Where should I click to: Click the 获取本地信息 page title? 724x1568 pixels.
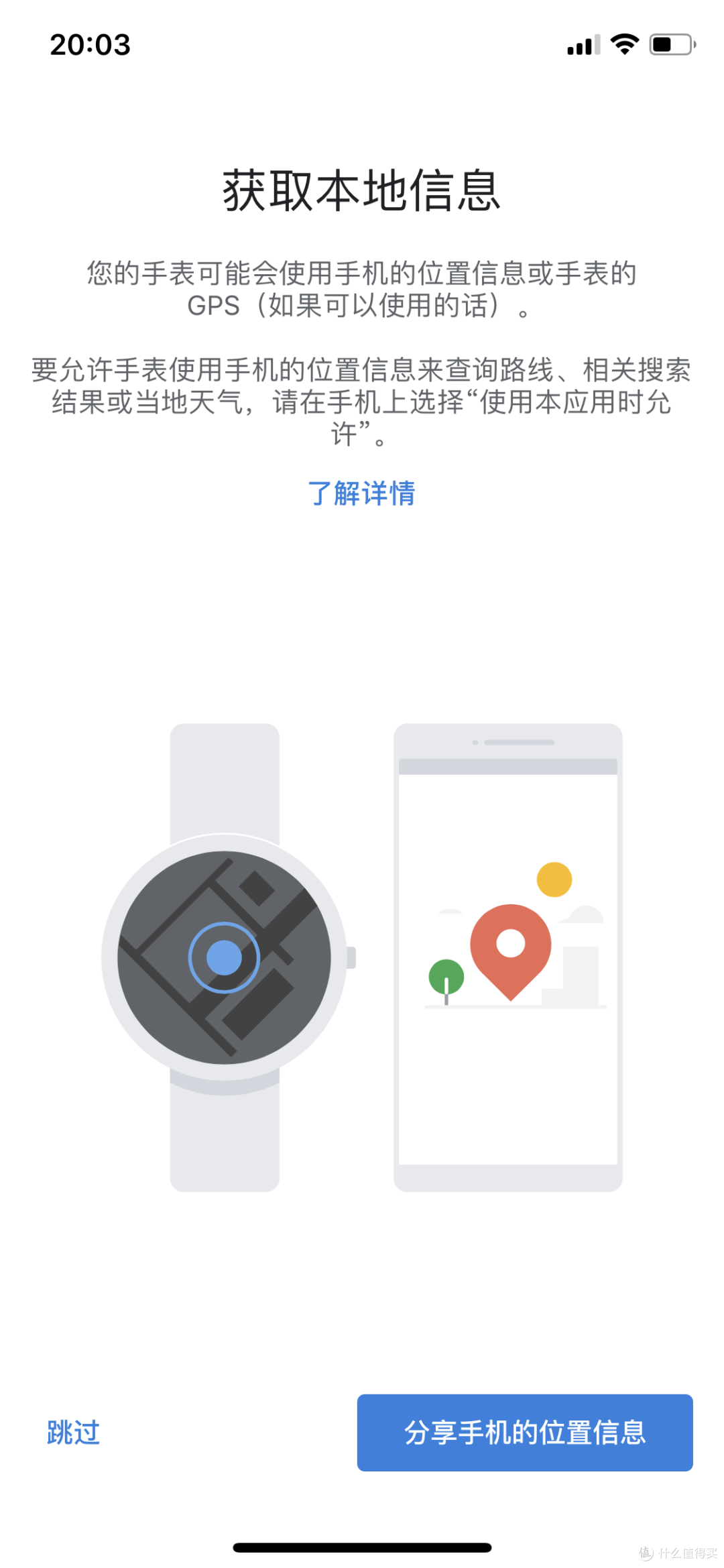[x=362, y=191]
